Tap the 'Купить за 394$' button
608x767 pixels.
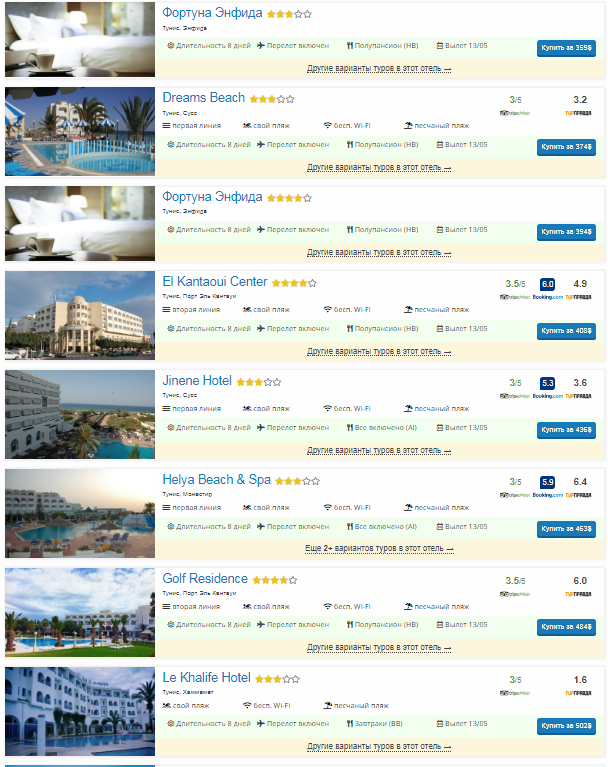click(566, 231)
